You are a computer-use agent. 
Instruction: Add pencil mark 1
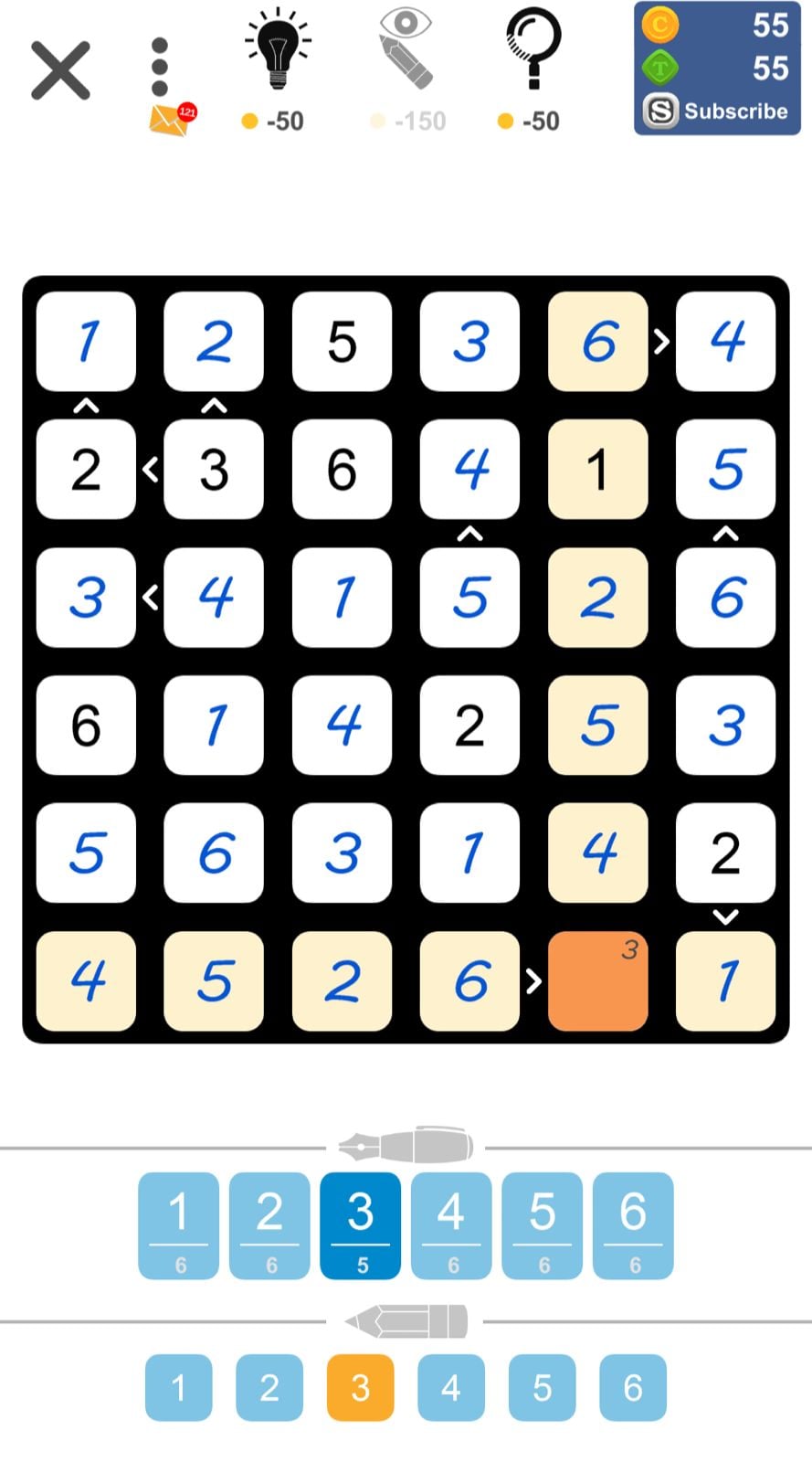pyautogui.click(x=178, y=1387)
